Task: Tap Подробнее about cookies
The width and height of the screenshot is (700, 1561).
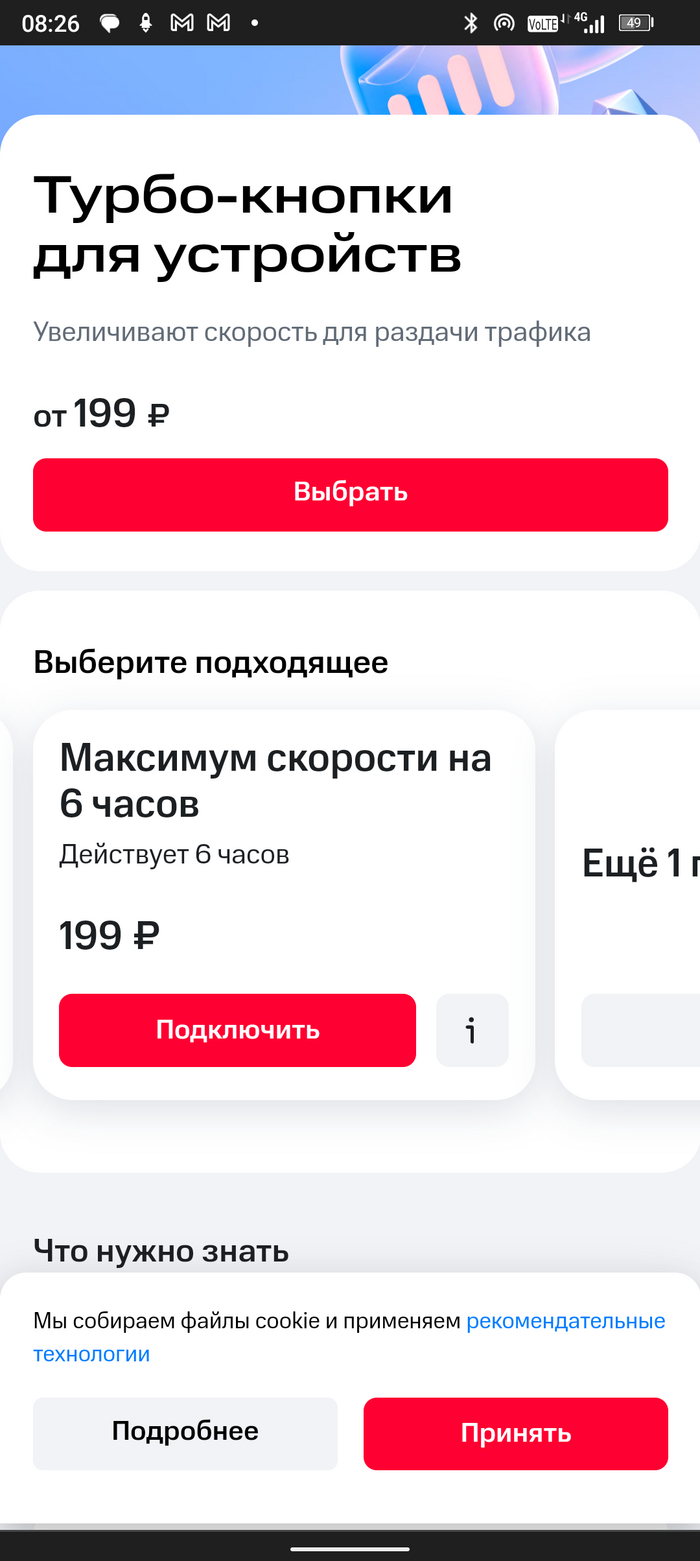Action: (x=185, y=1433)
